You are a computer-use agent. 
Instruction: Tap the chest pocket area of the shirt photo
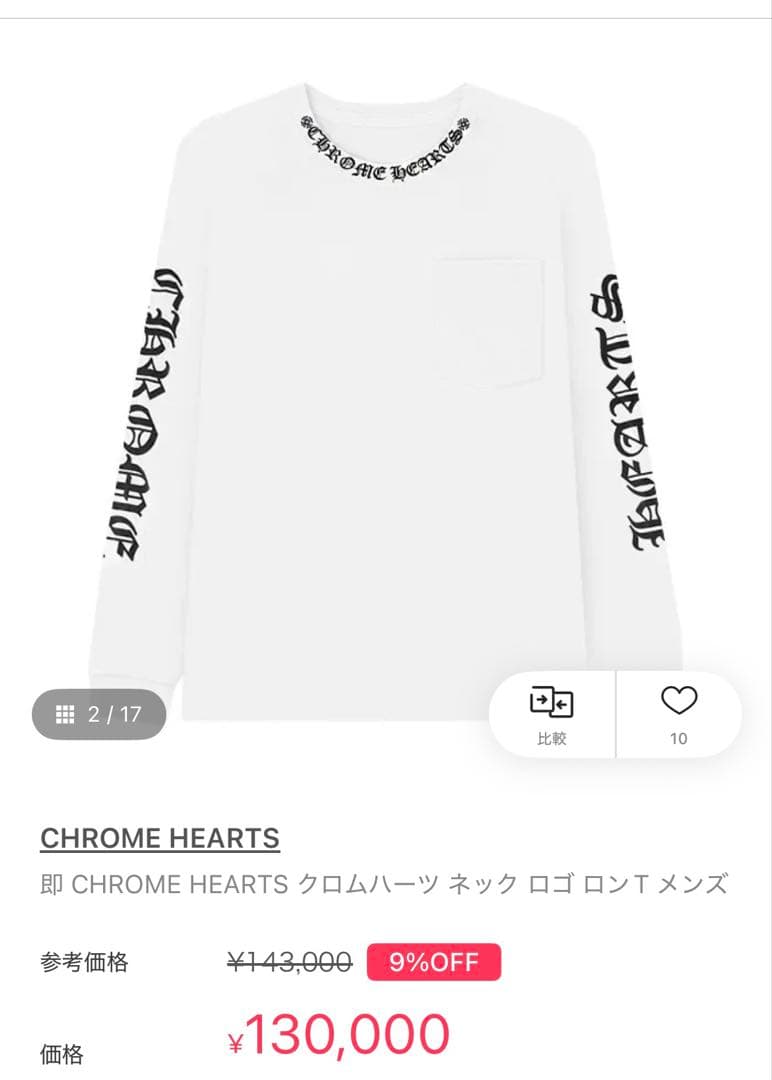487,320
